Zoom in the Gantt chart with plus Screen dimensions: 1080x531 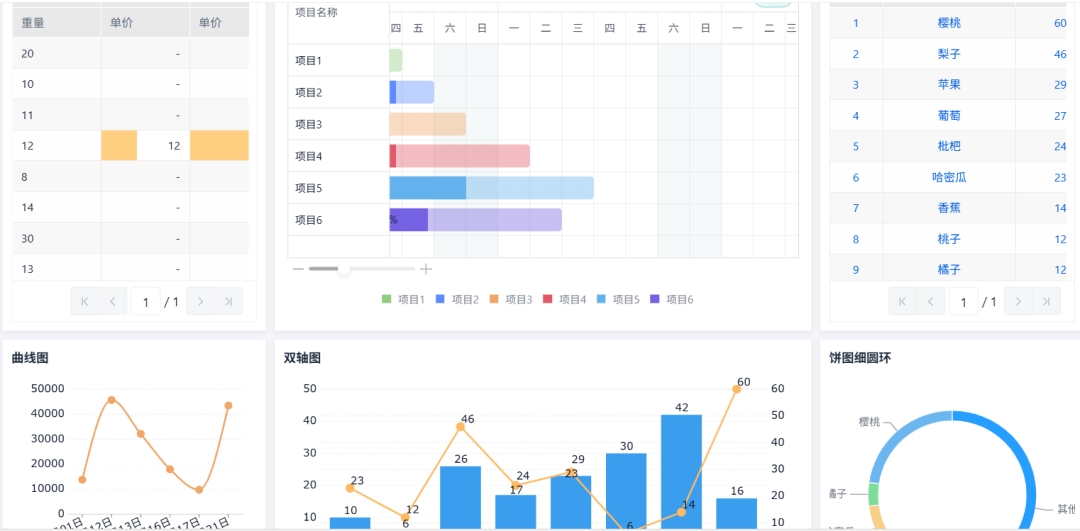(426, 269)
